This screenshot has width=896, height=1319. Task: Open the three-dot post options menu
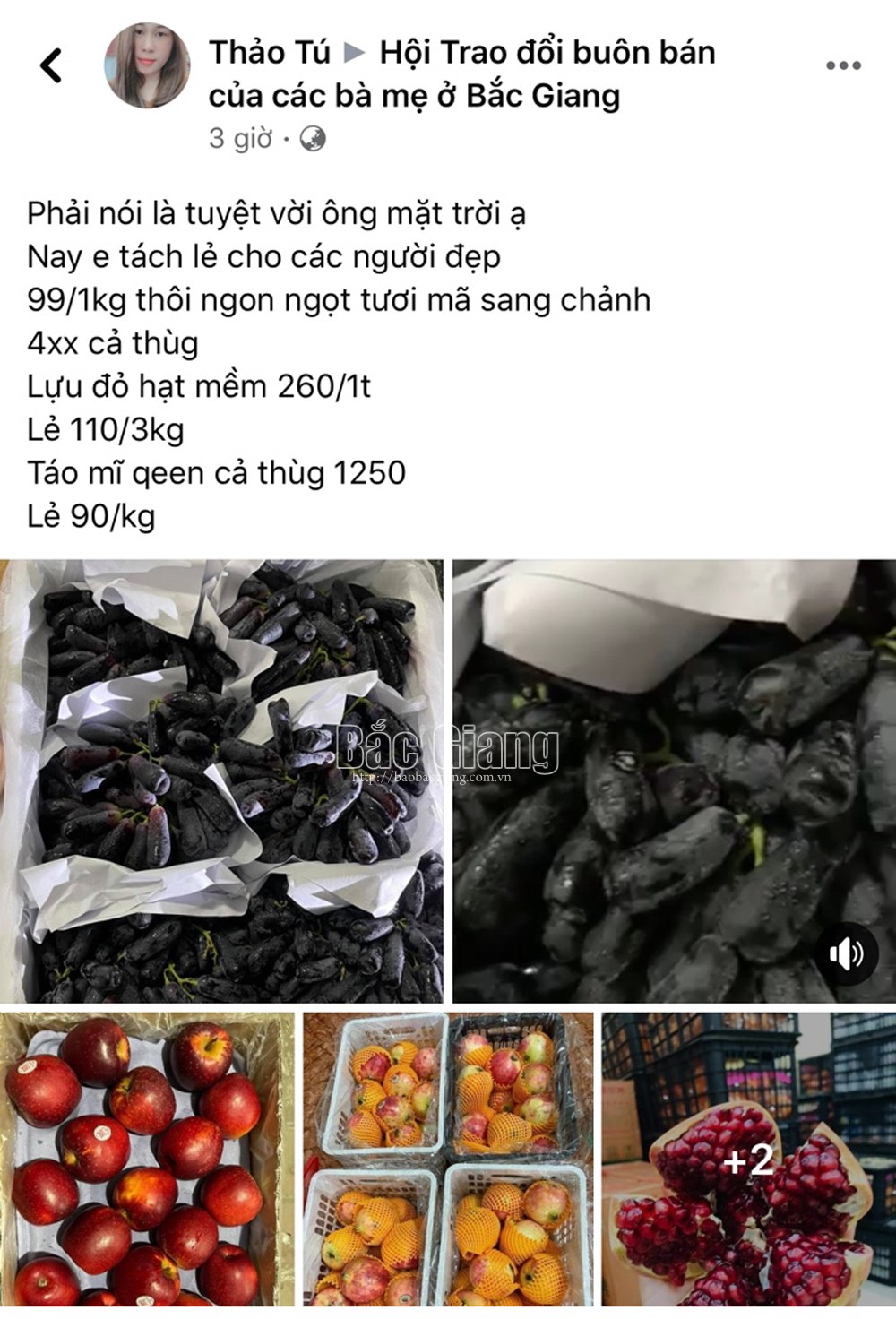(842, 65)
